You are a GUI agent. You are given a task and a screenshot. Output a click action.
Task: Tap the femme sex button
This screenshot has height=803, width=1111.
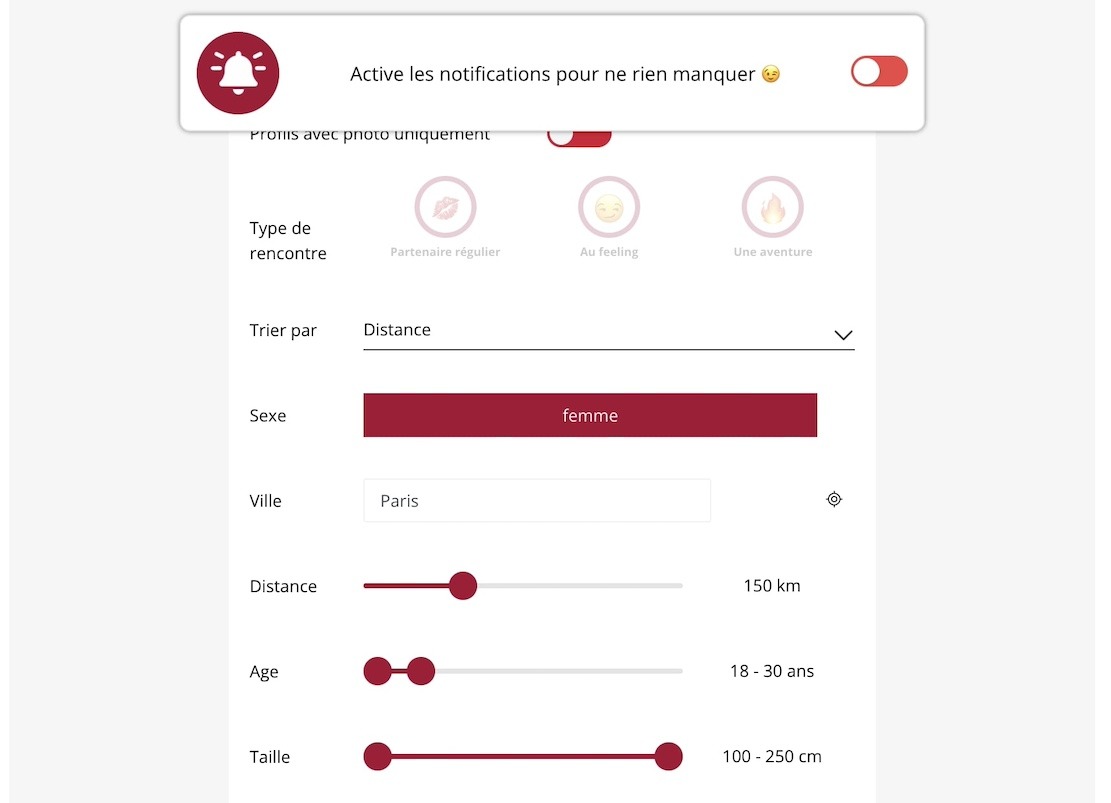click(589, 416)
